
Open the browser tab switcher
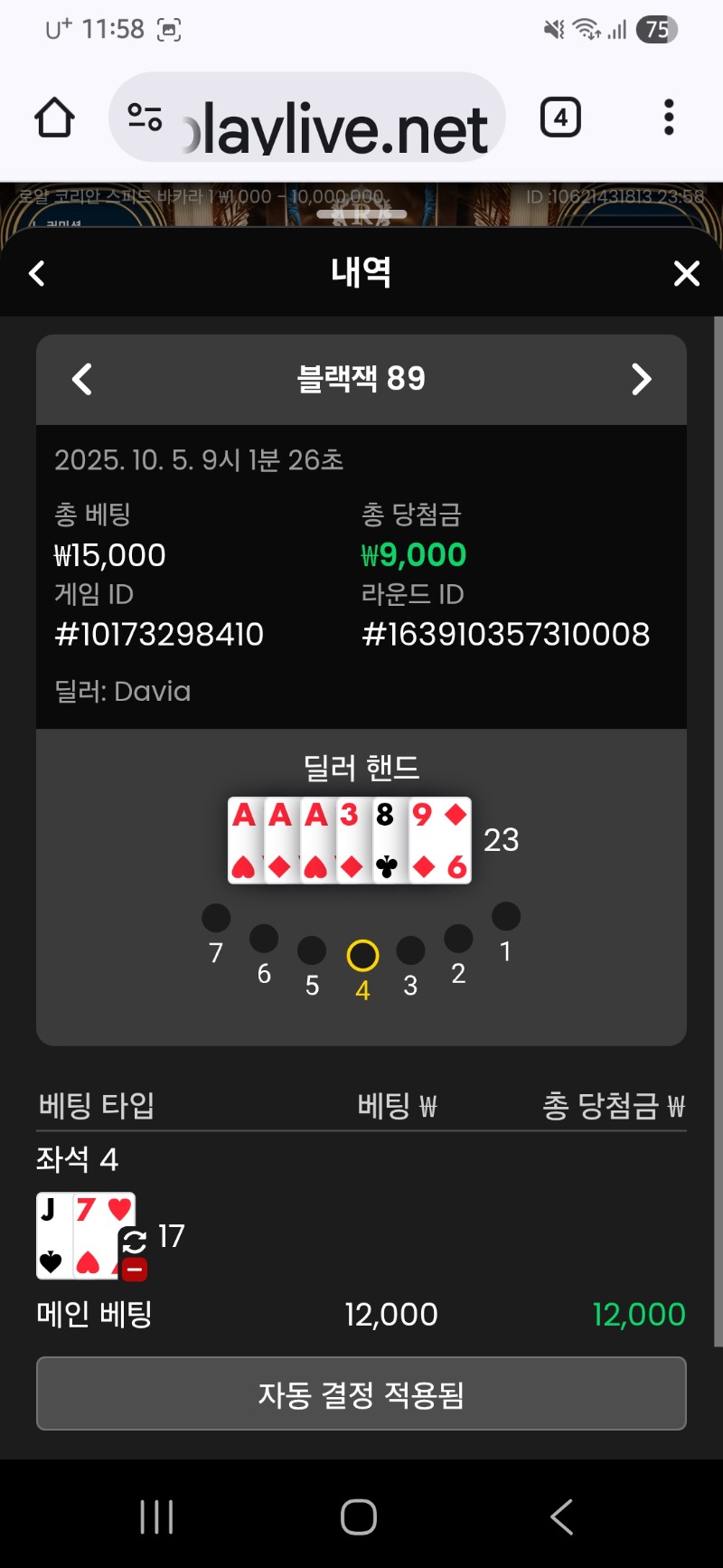click(x=560, y=118)
